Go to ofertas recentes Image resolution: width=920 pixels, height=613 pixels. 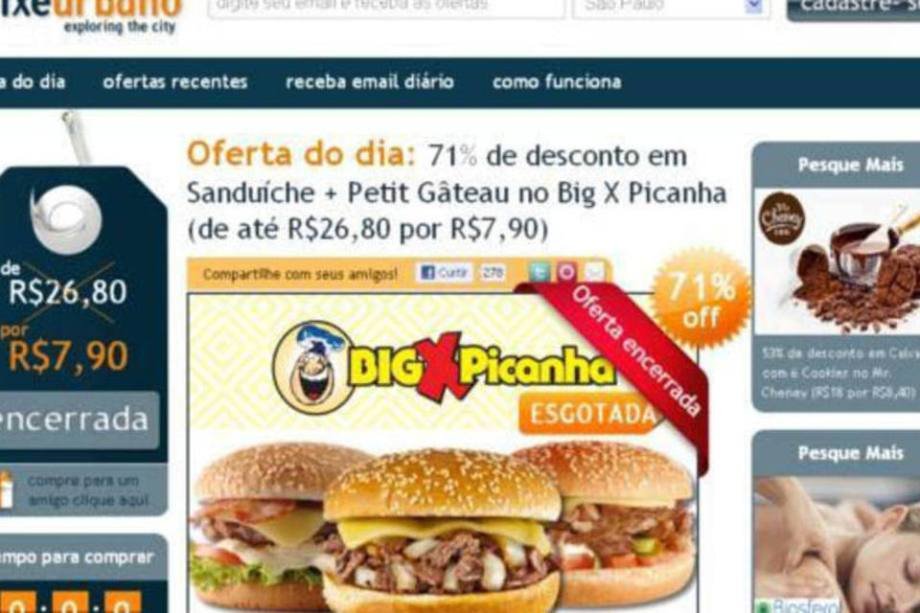(x=175, y=82)
